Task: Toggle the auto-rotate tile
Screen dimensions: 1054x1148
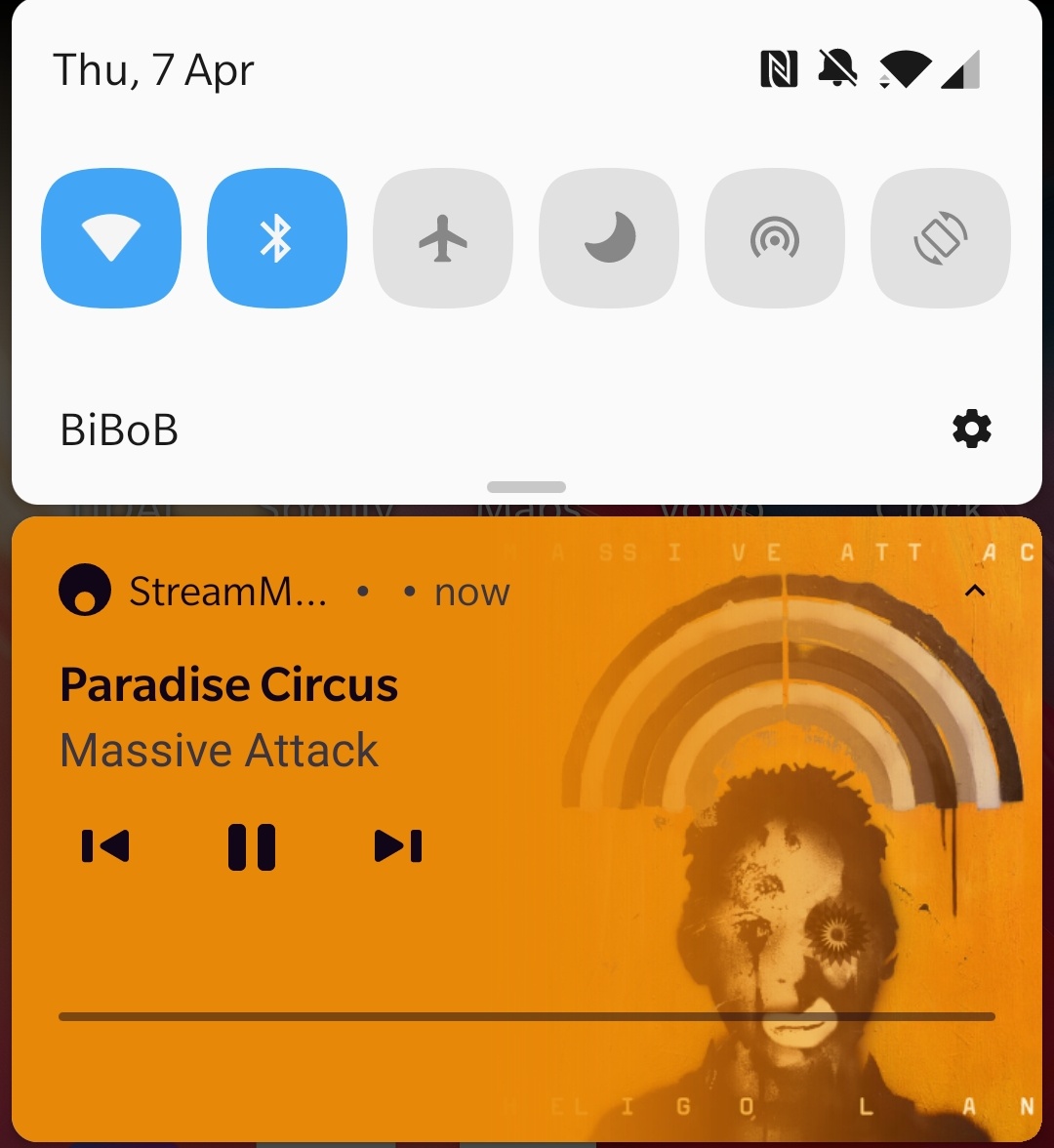Action: click(x=940, y=238)
